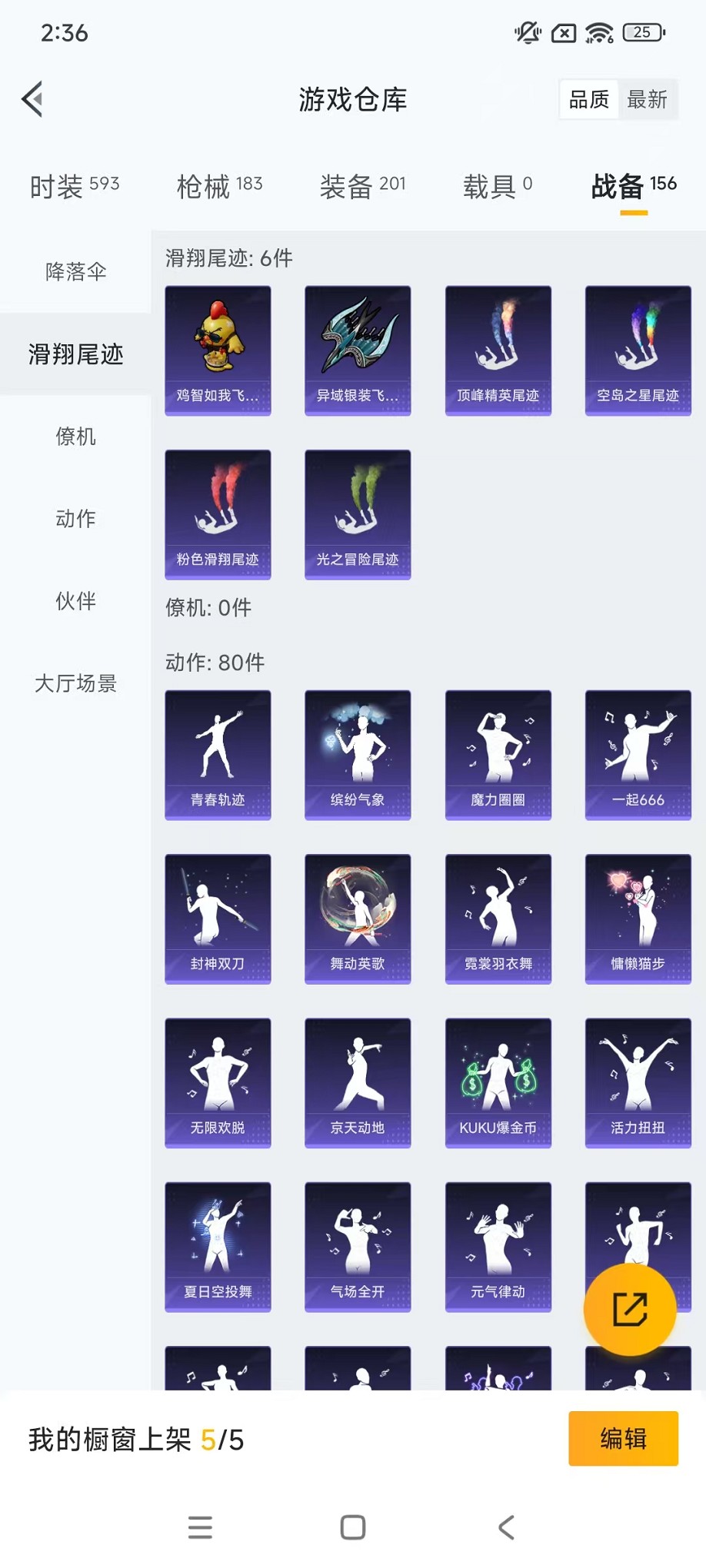View the 空岛之星尾迹 glide trail
This screenshot has height=1568, width=706.
coord(638,351)
